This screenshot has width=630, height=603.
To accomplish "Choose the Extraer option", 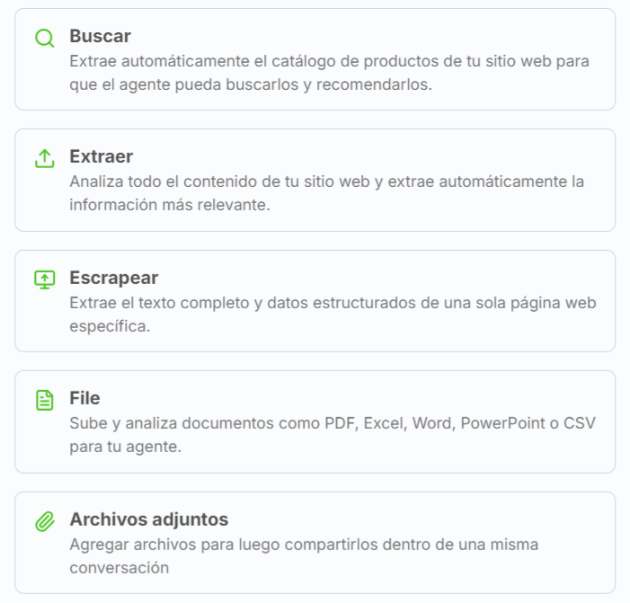I will (x=314, y=181).
